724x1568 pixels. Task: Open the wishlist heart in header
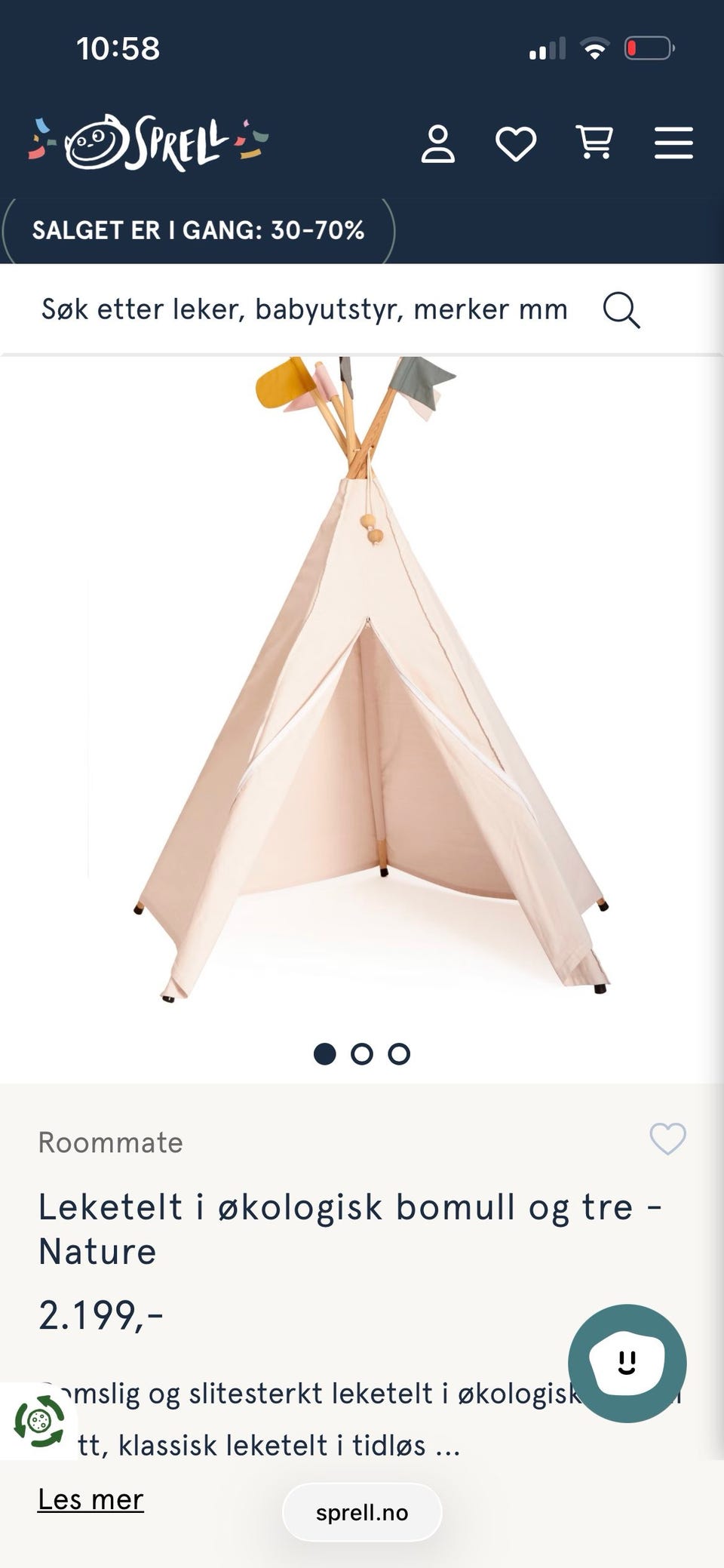[516, 143]
